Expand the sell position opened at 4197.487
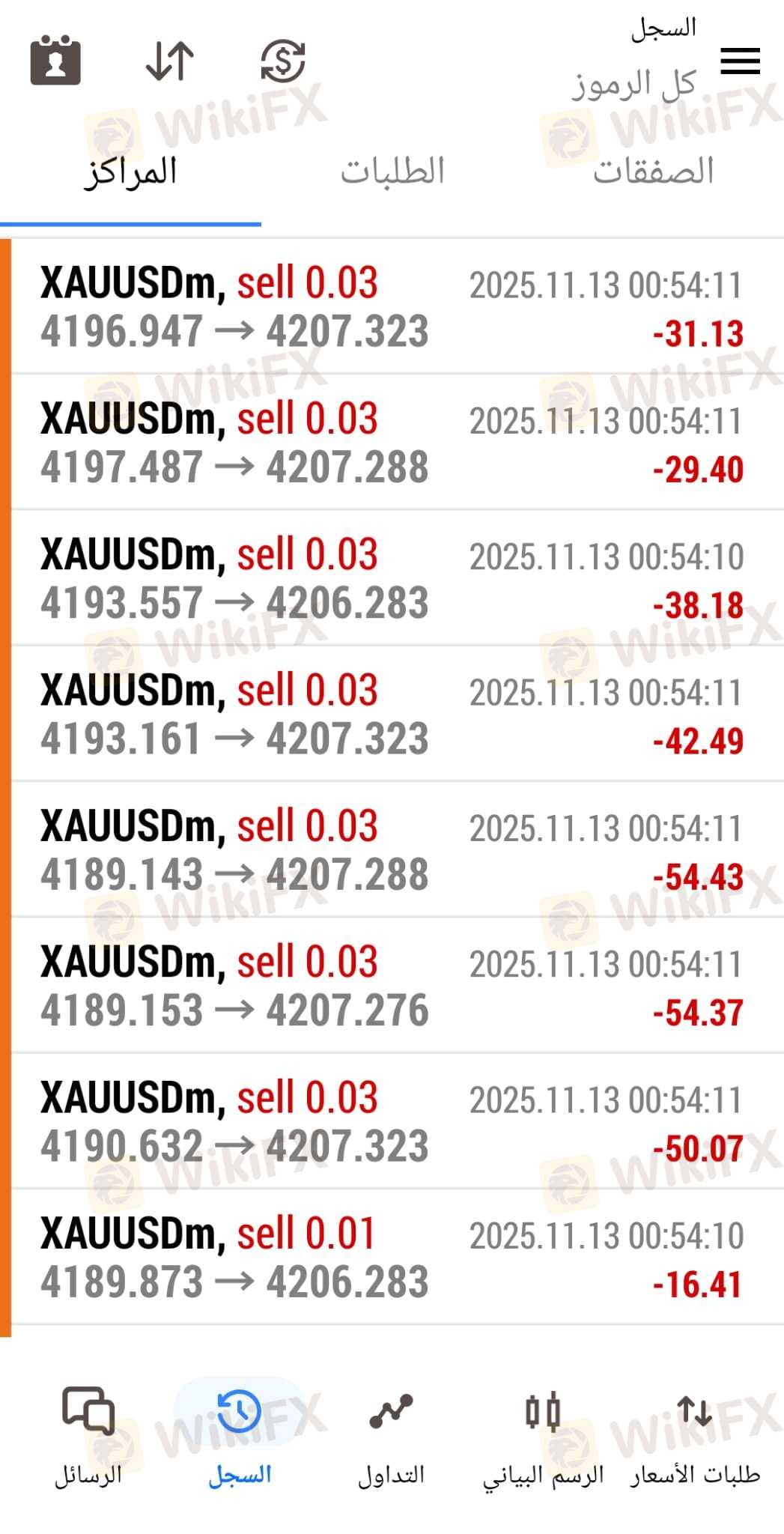 (392, 443)
